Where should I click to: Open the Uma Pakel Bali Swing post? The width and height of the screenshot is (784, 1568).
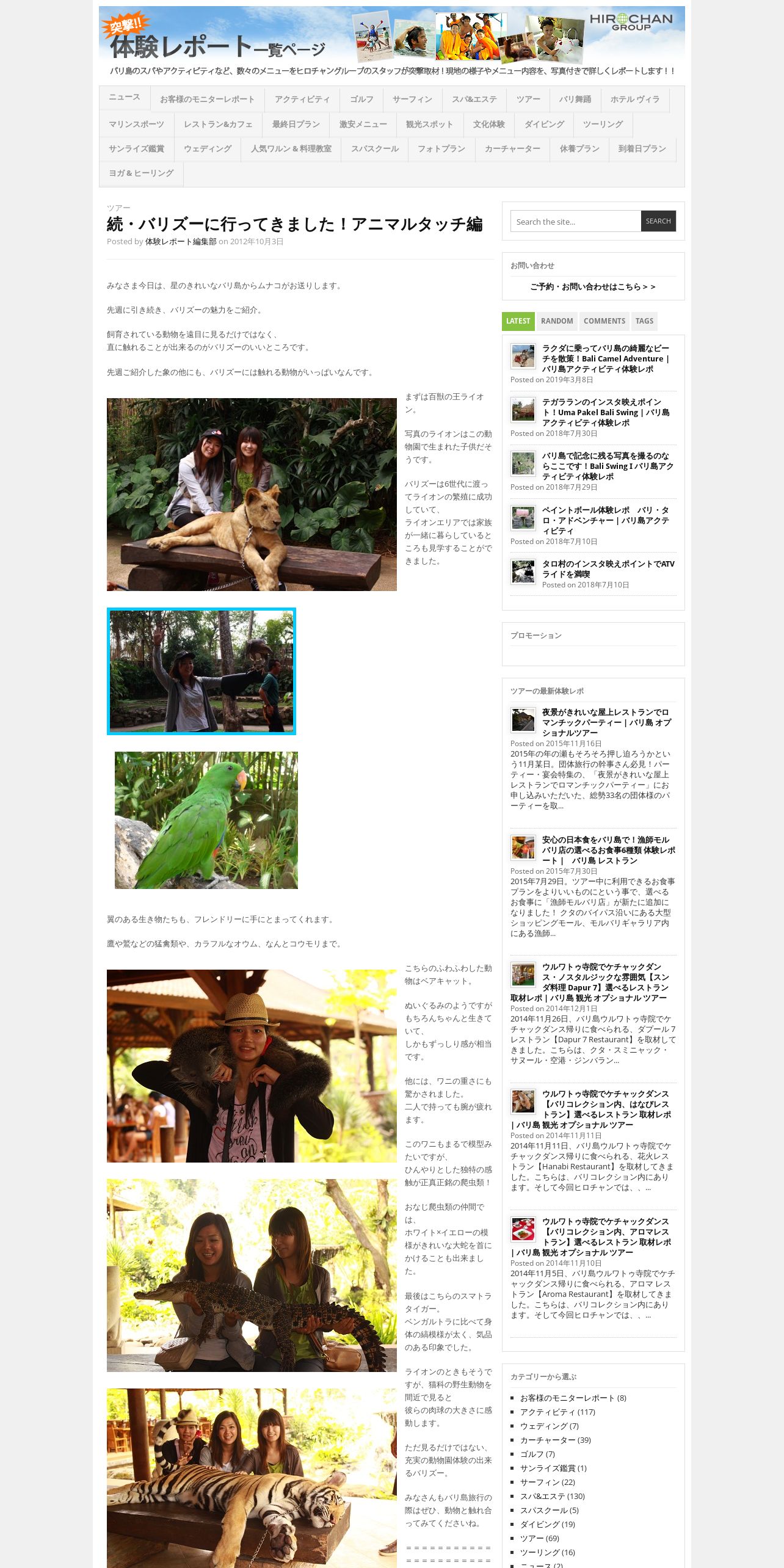(x=606, y=412)
